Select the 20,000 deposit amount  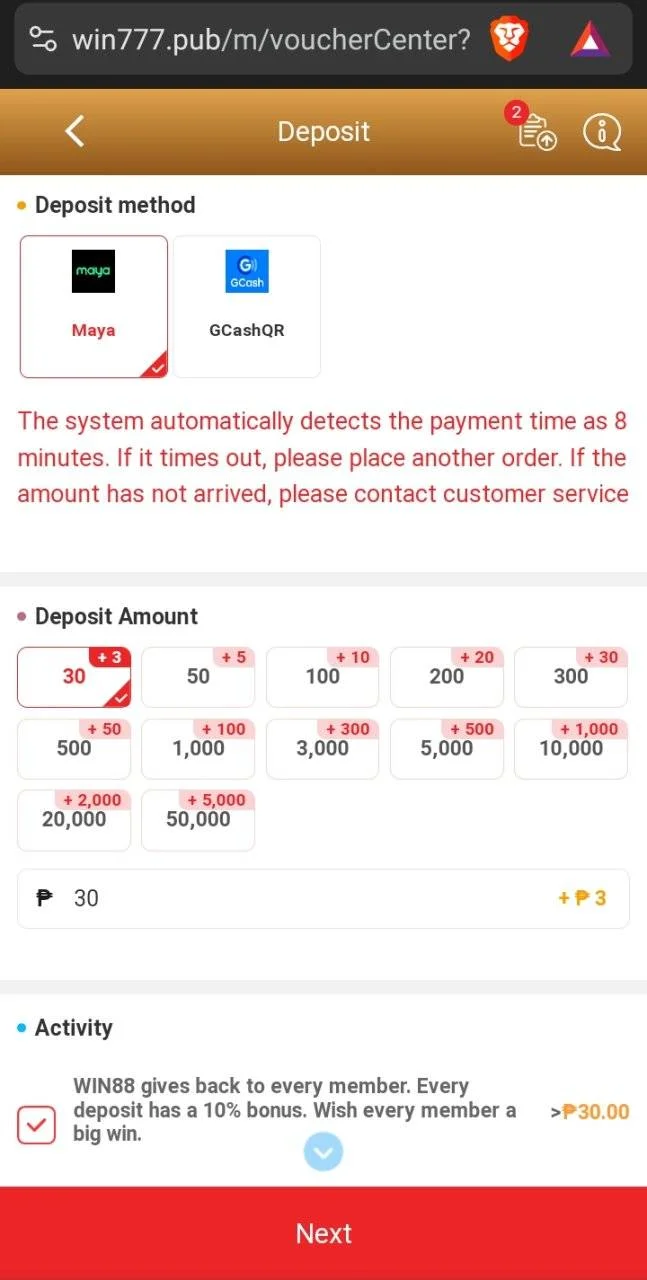tap(74, 820)
